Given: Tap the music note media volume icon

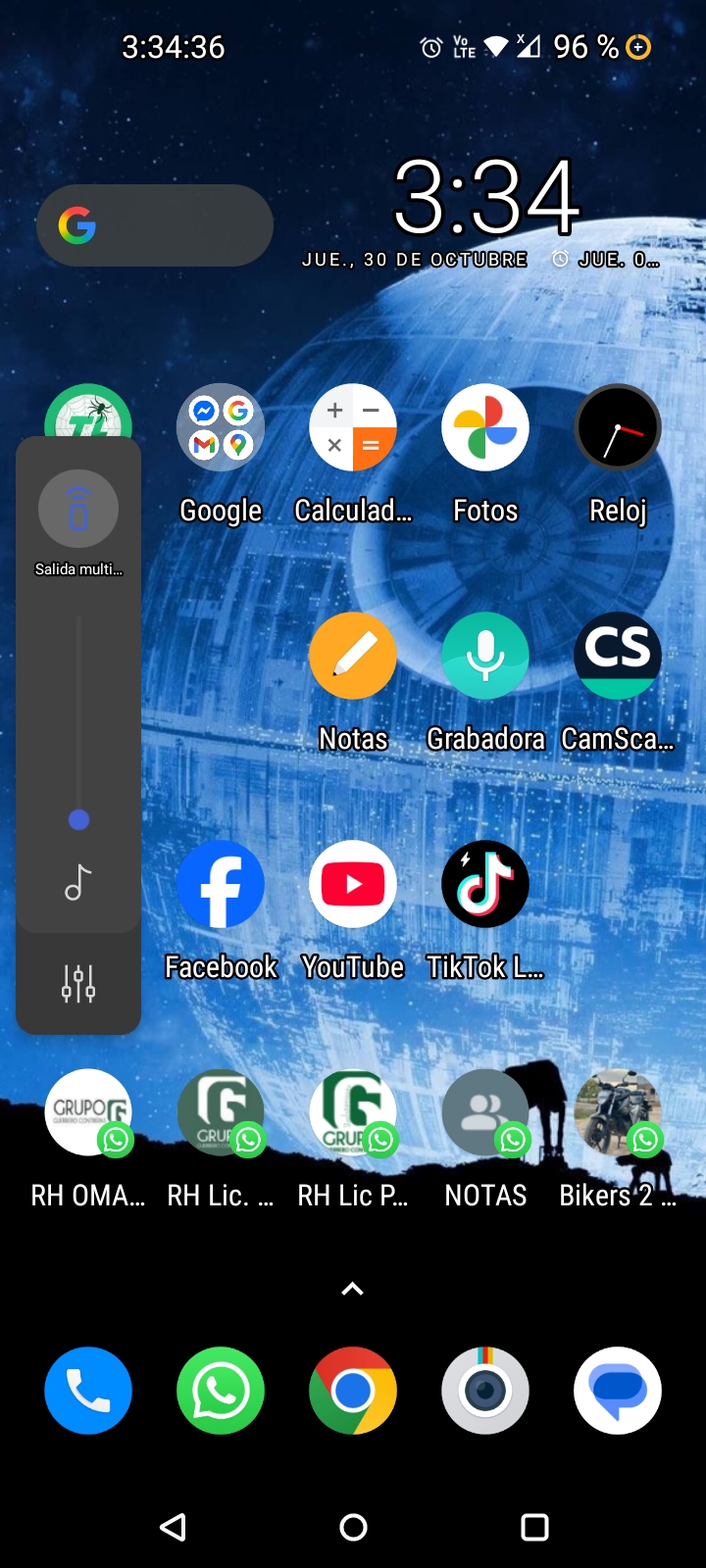Looking at the screenshot, I should pos(78,883).
